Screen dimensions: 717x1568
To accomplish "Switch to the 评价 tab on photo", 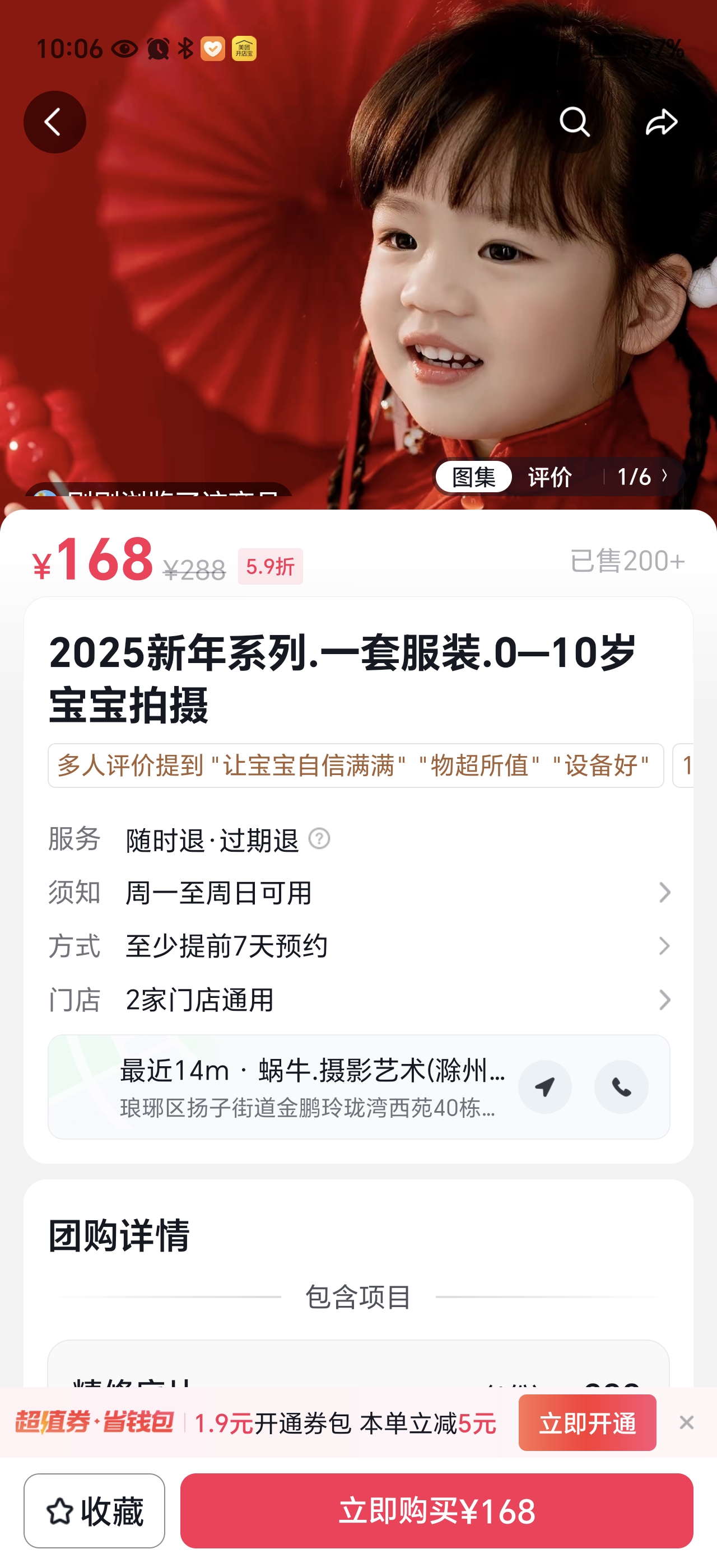I will click(550, 477).
